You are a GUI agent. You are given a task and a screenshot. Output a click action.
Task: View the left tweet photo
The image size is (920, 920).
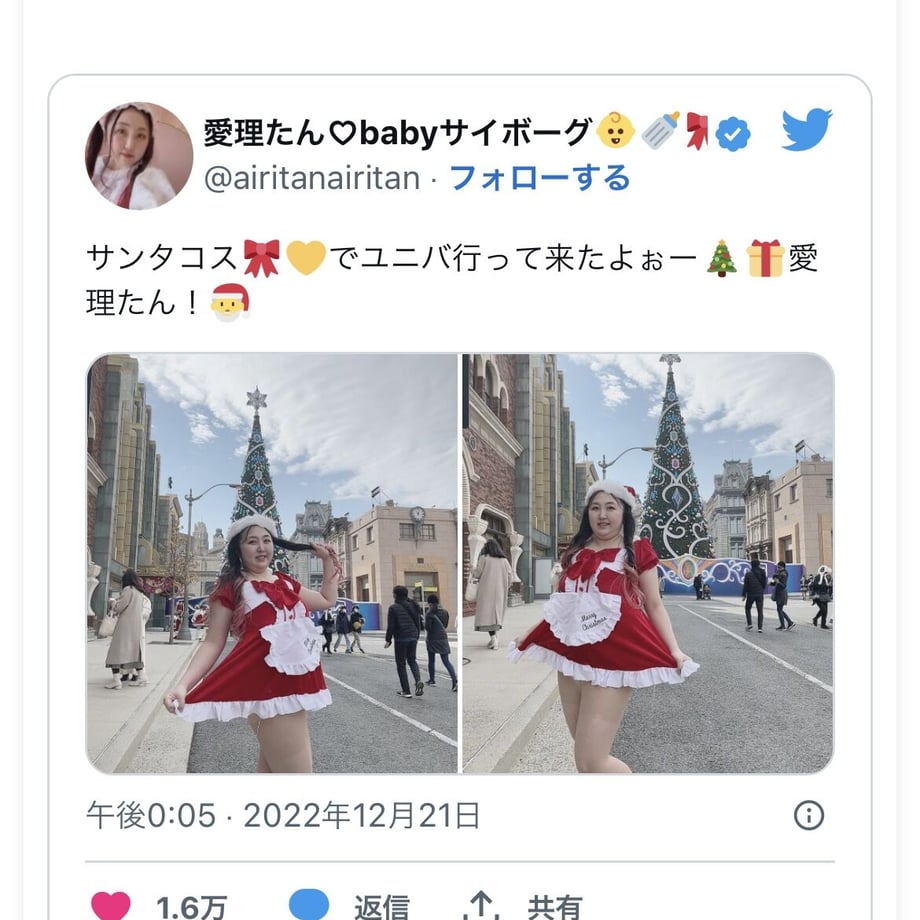(272, 563)
